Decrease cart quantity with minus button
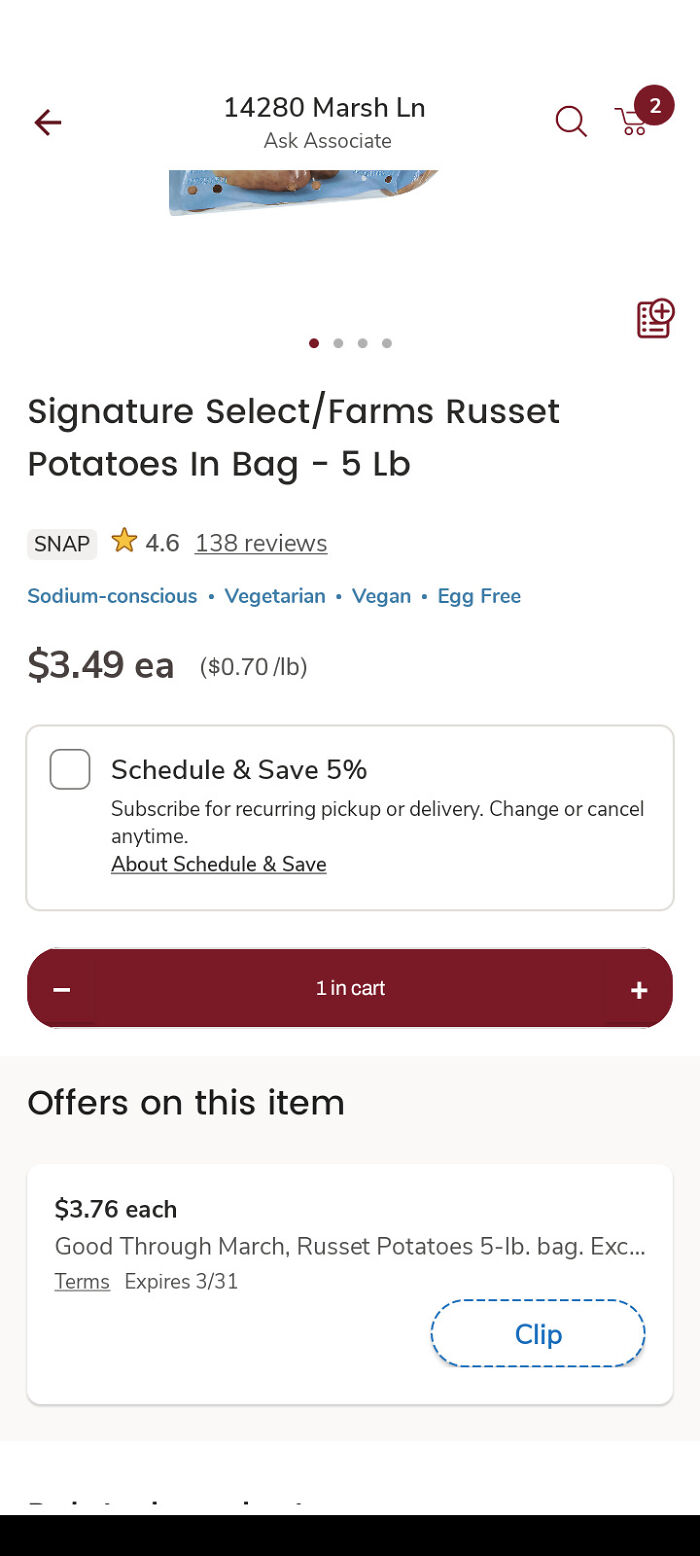This screenshot has height=1556, width=700. point(62,989)
